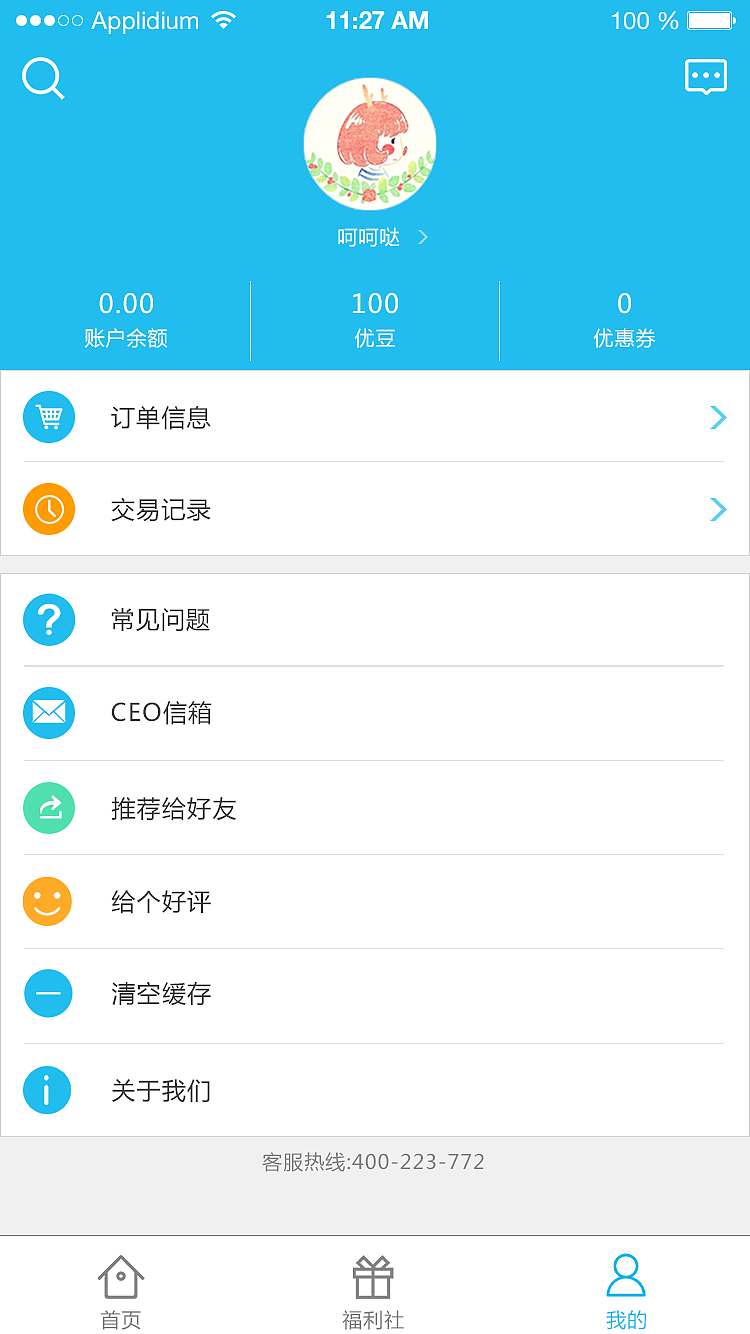Screen dimensions: 750x1334
Task: Open the arrow at the end of 订单信息 row
Action: [718, 417]
